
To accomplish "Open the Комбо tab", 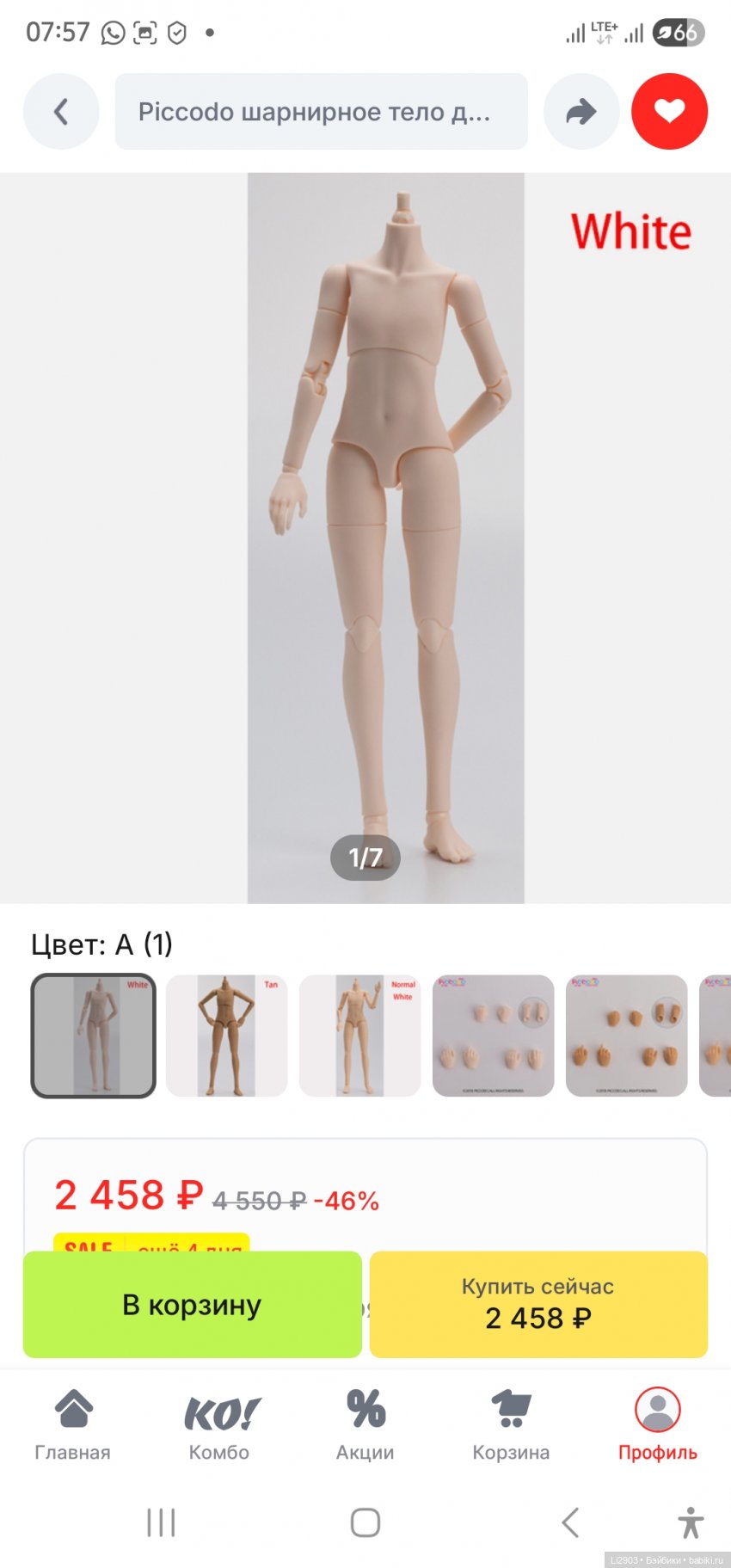I will click(x=219, y=1423).
